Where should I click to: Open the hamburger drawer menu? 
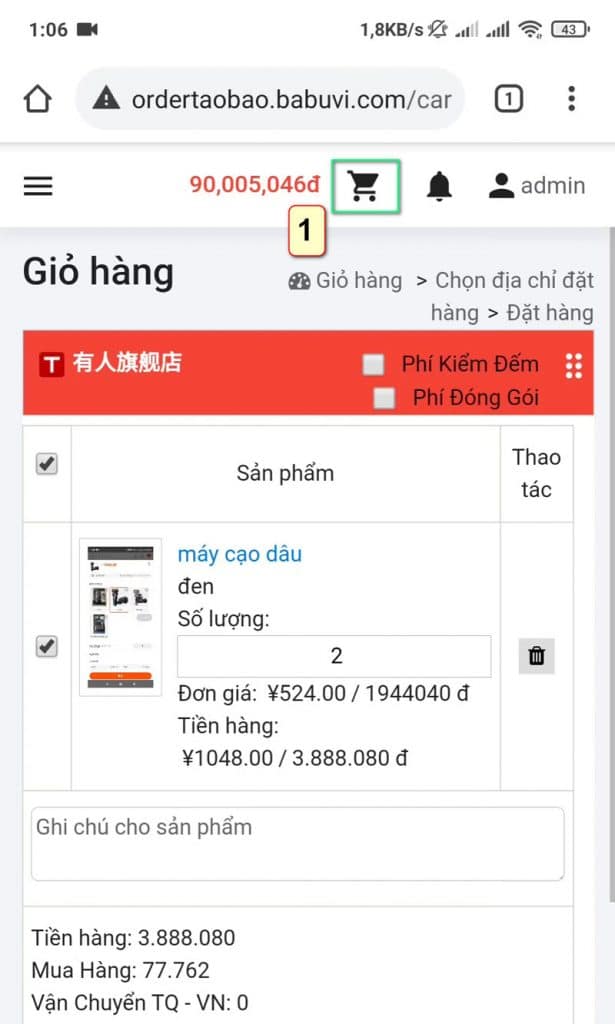click(x=38, y=186)
